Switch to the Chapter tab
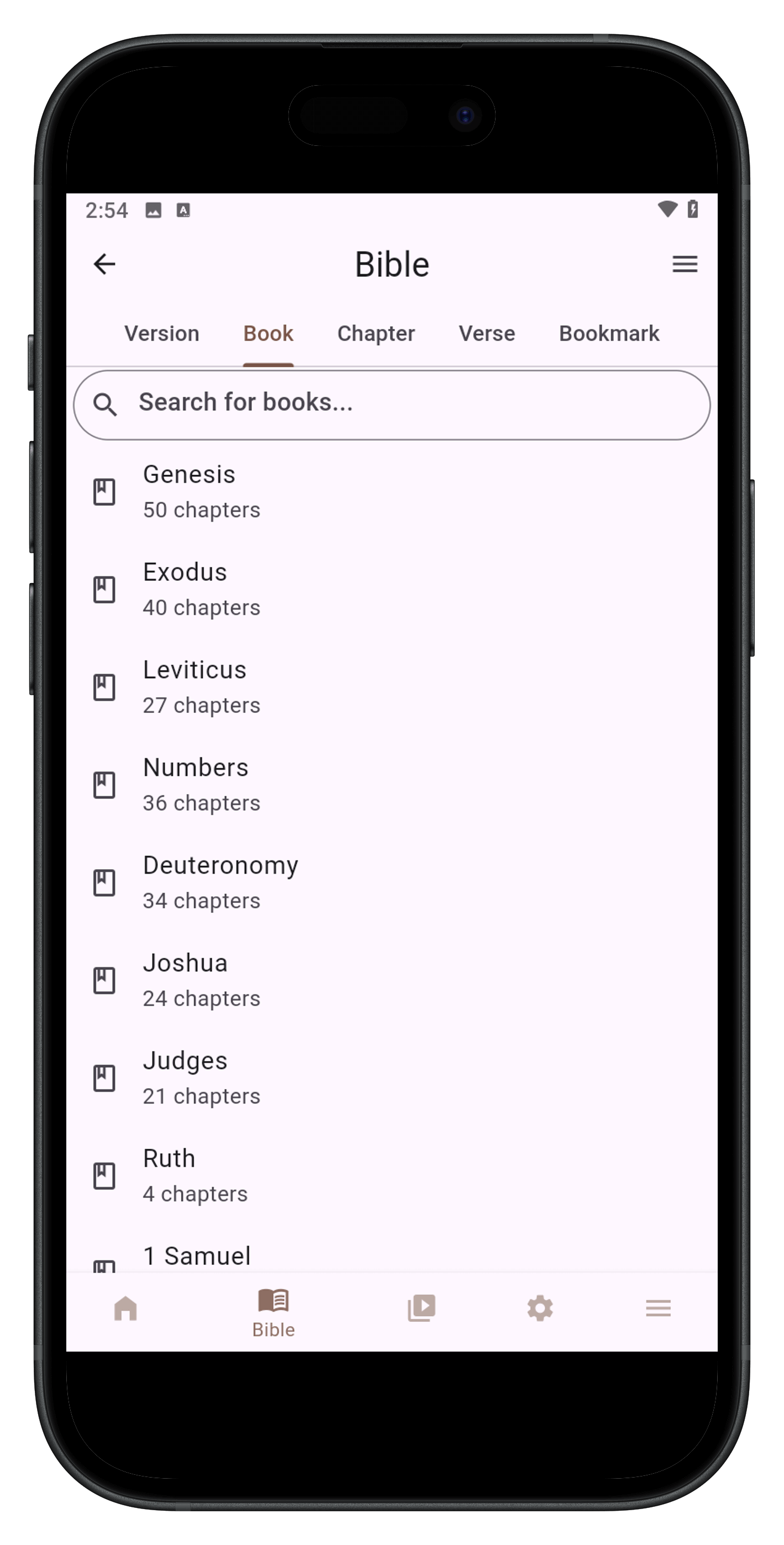Screen dimensions: 784x1545 pos(376,333)
